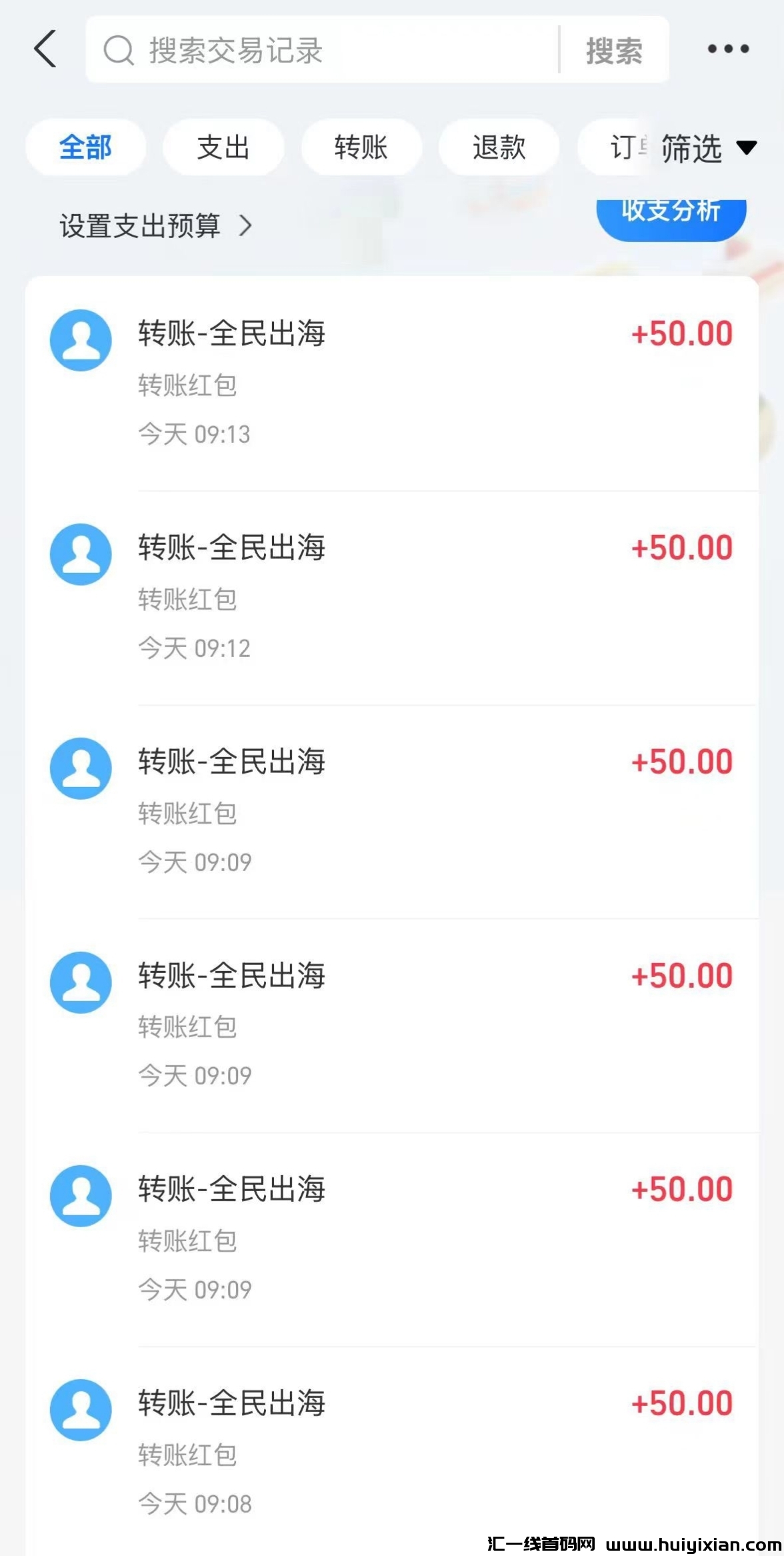View the transfer record from 今天 09:08
This screenshot has height=1556, width=784.
[x=400, y=1453]
